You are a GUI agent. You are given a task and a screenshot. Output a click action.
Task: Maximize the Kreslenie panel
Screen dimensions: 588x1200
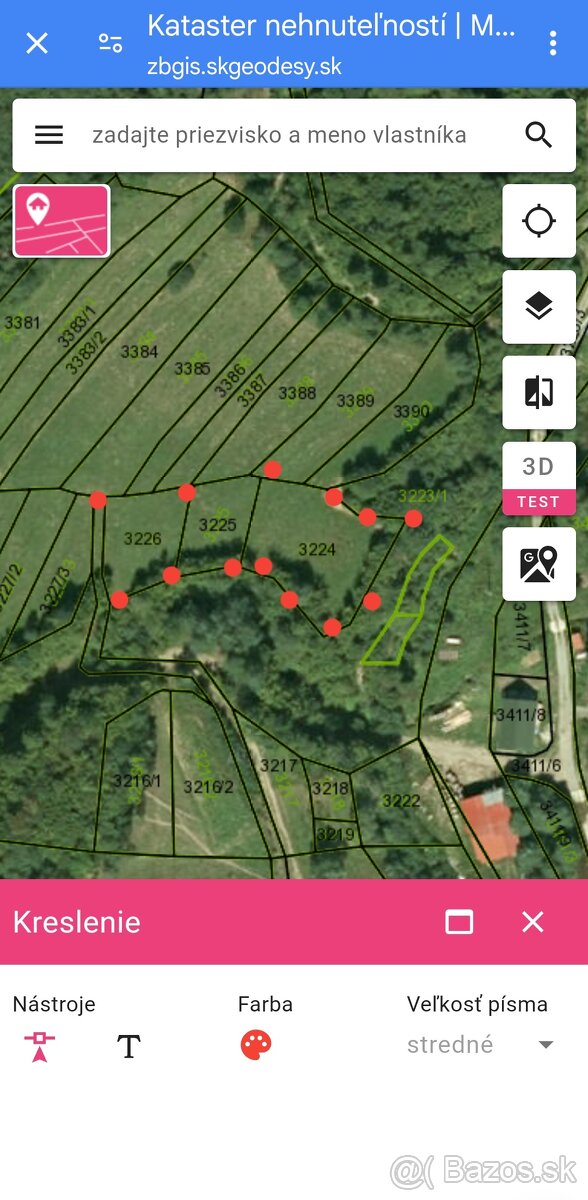[x=459, y=922]
